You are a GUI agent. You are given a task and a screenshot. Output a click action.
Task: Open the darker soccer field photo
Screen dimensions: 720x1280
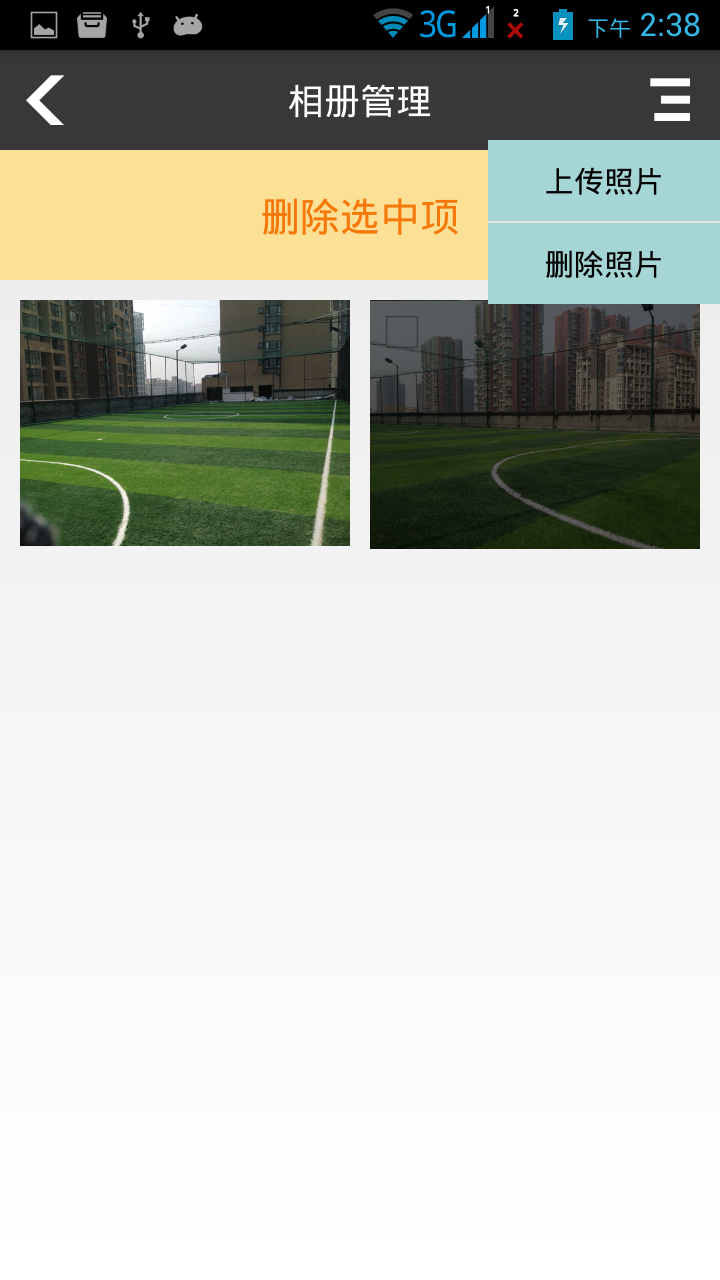(x=535, y=425)
